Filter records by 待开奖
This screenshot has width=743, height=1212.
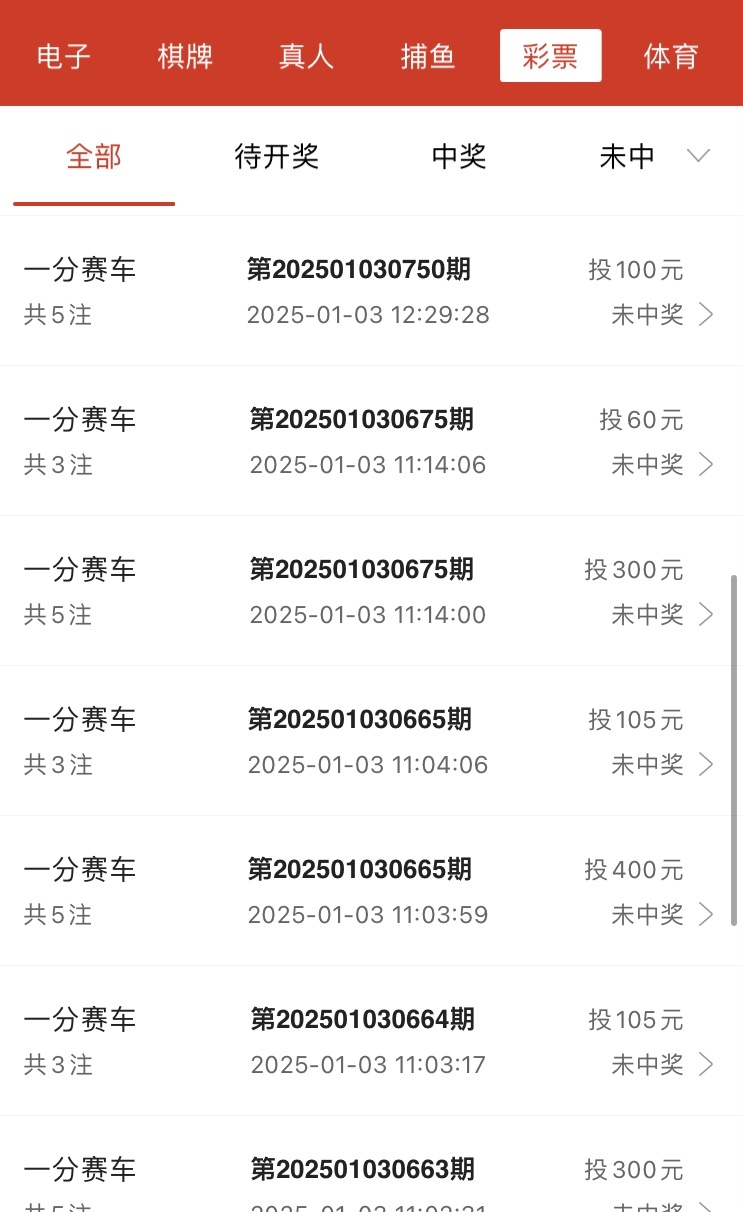pos(276,157)
